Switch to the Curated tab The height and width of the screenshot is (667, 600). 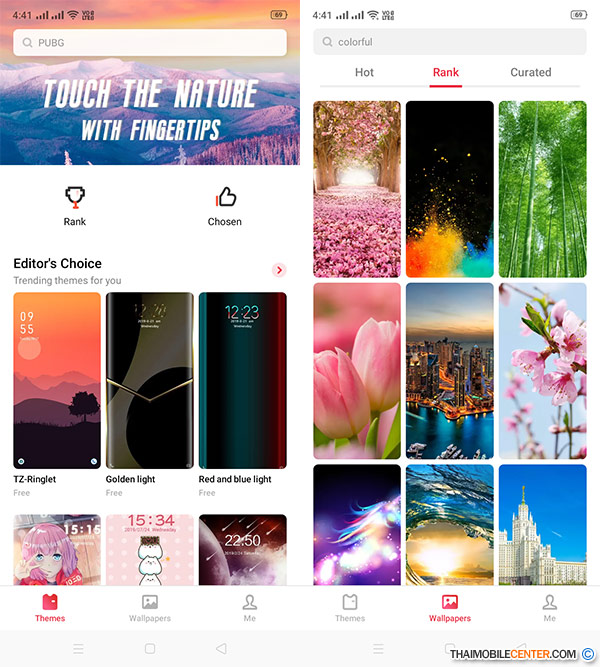[x=530, y=72]
